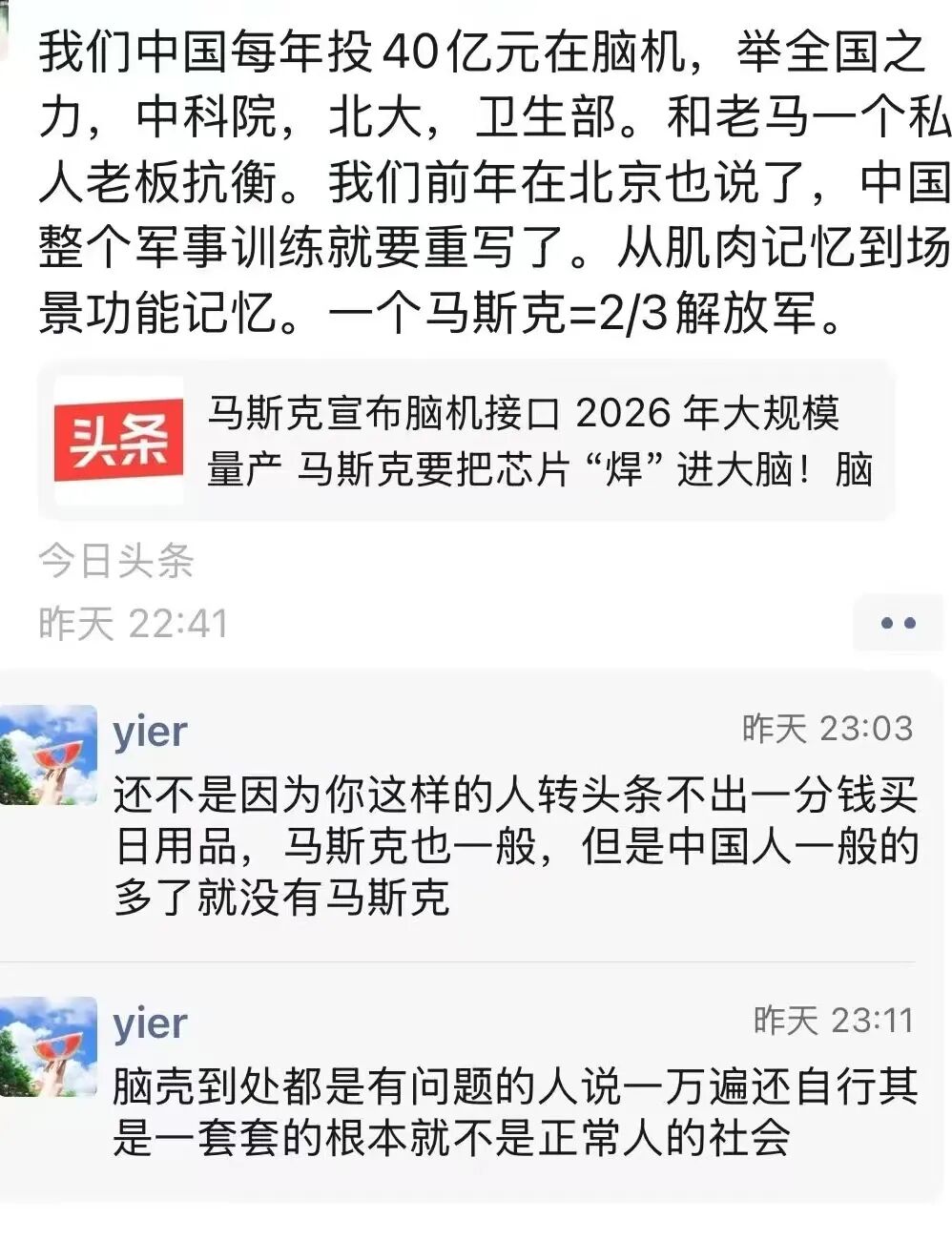
Task: Open the two-dot like/comment menu
Action: click(898, 623)
